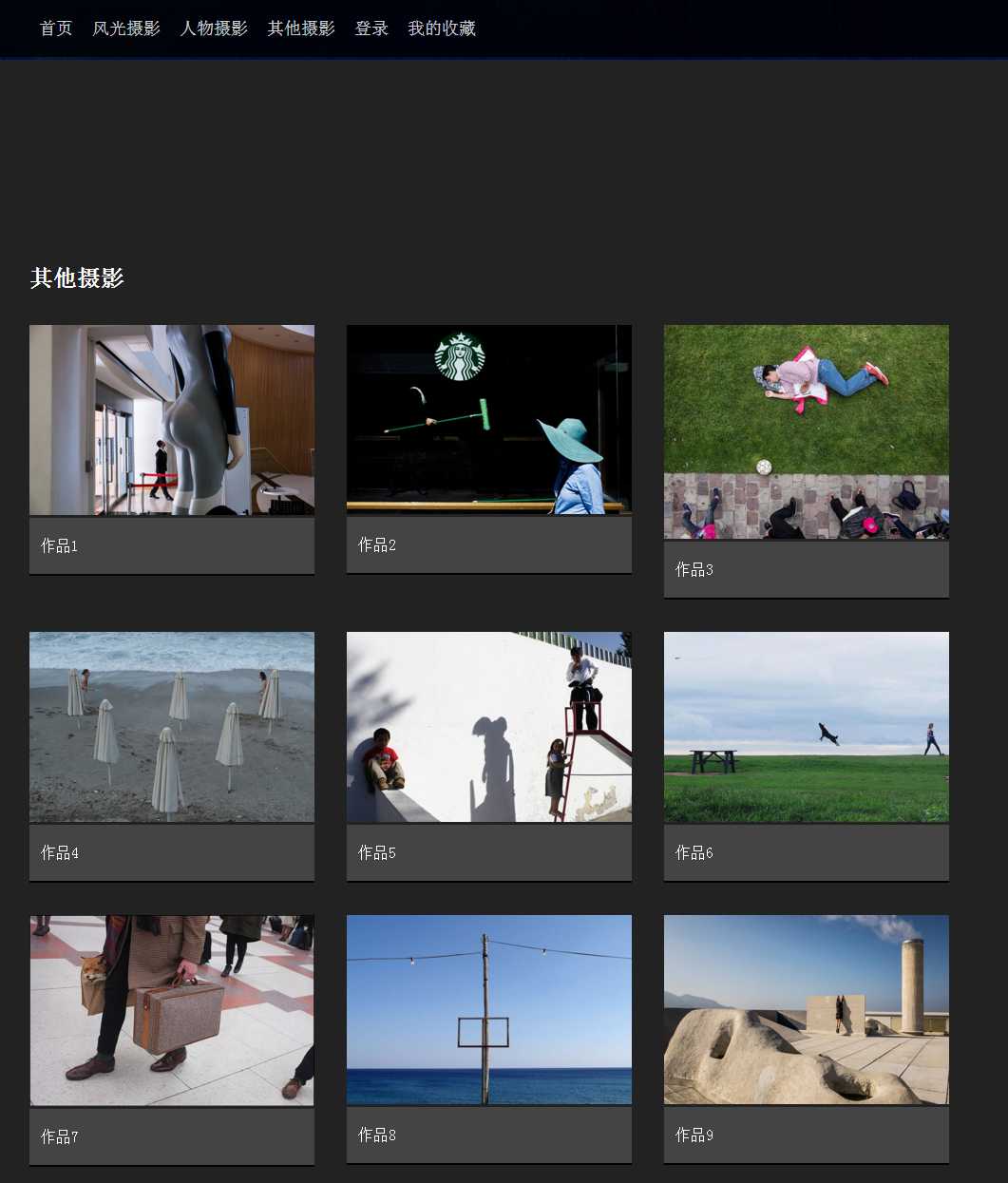Open the 作品3 photo card
Image resolution: width=1008 pixels, height=1183 pixels.
coord(807,432)
